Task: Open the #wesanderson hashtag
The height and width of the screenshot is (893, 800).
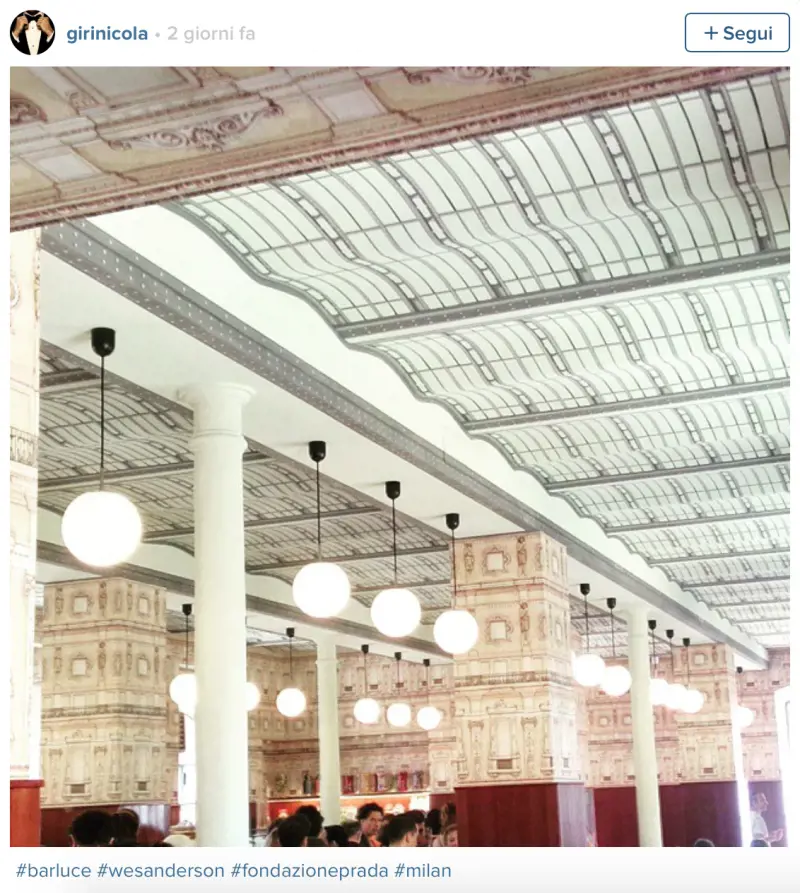Action: click(160, 870)
